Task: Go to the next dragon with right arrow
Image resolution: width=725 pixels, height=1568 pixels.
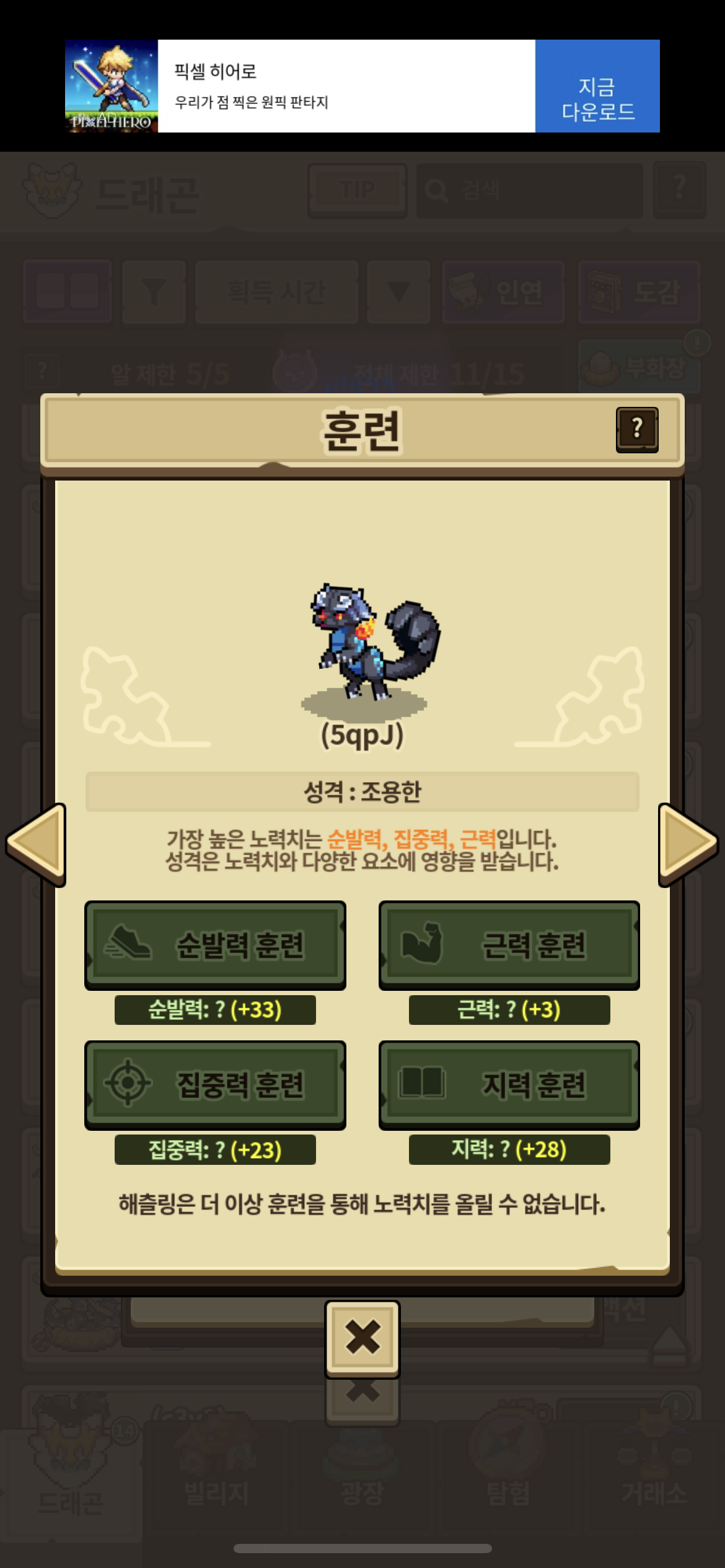Action: point(687,843)
